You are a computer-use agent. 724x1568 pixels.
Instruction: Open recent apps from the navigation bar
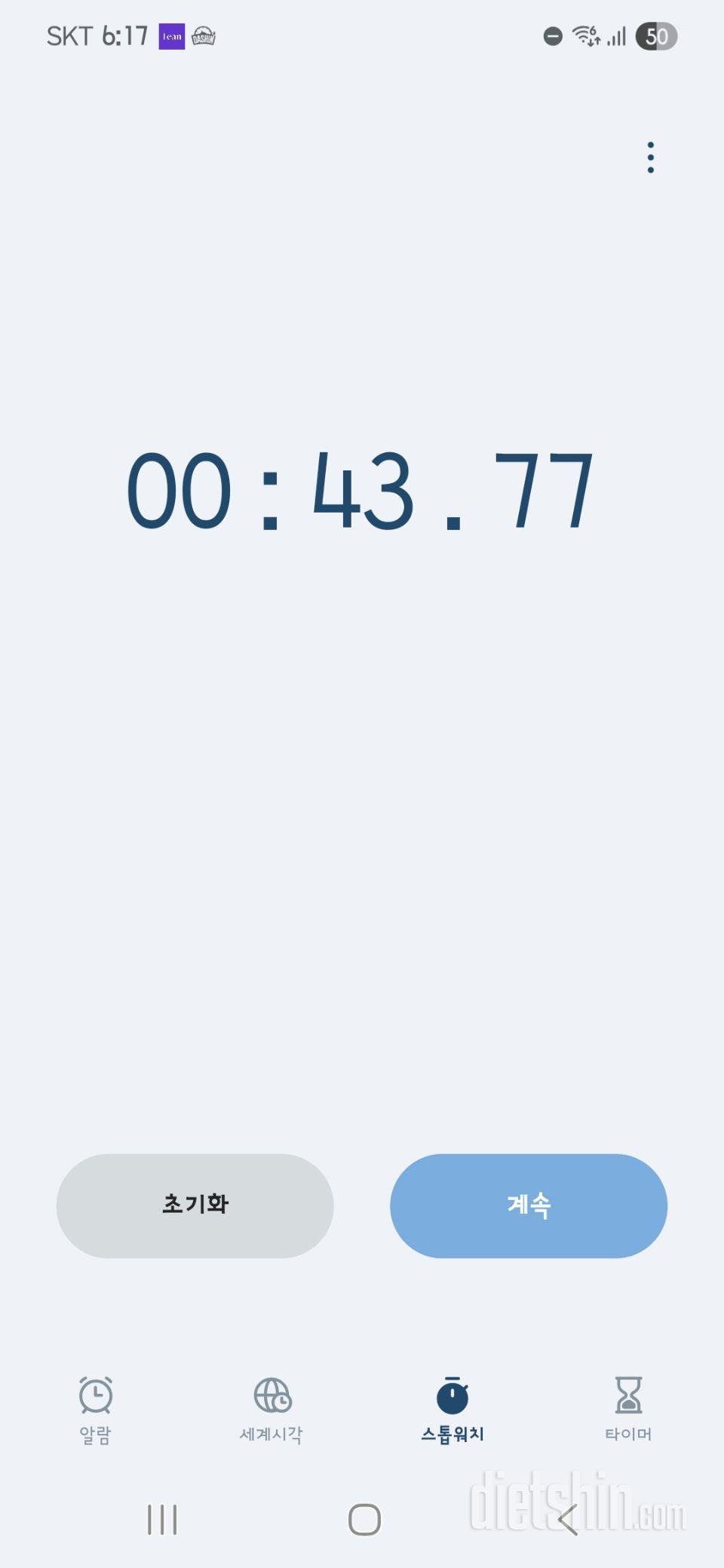coord(162,1520)
